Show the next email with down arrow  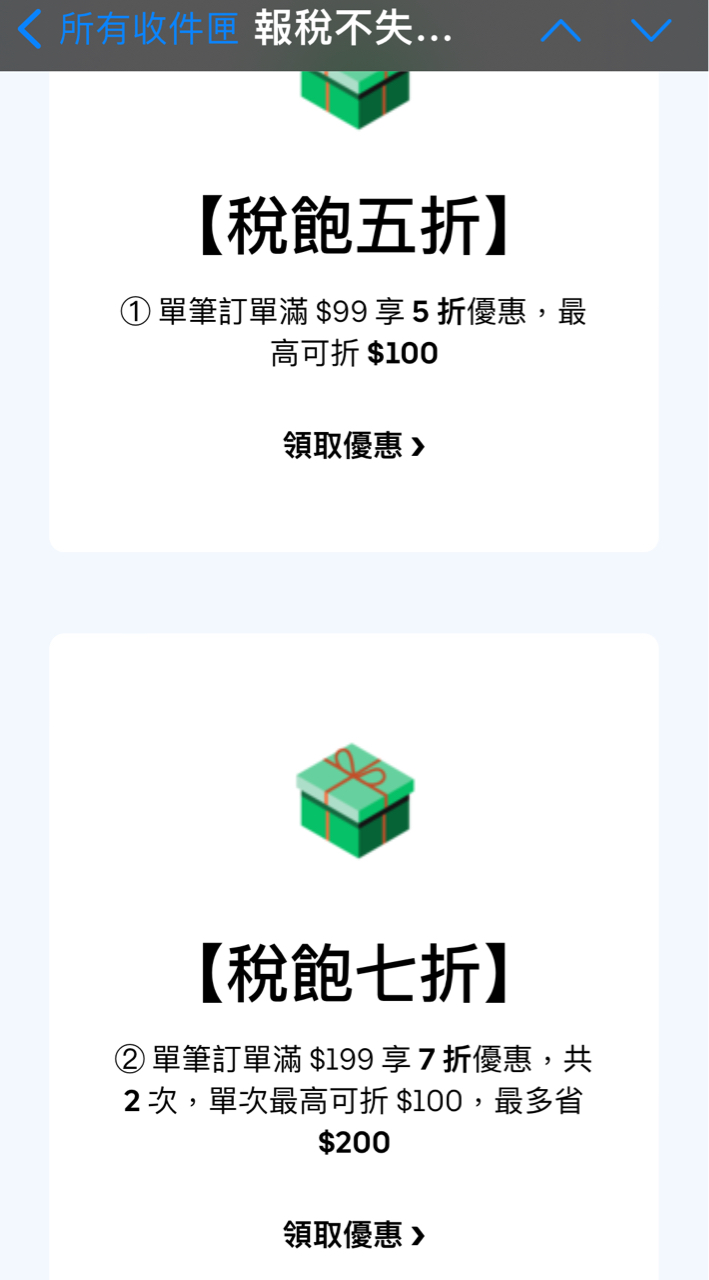pyautogui.click(x=652, y=31)
